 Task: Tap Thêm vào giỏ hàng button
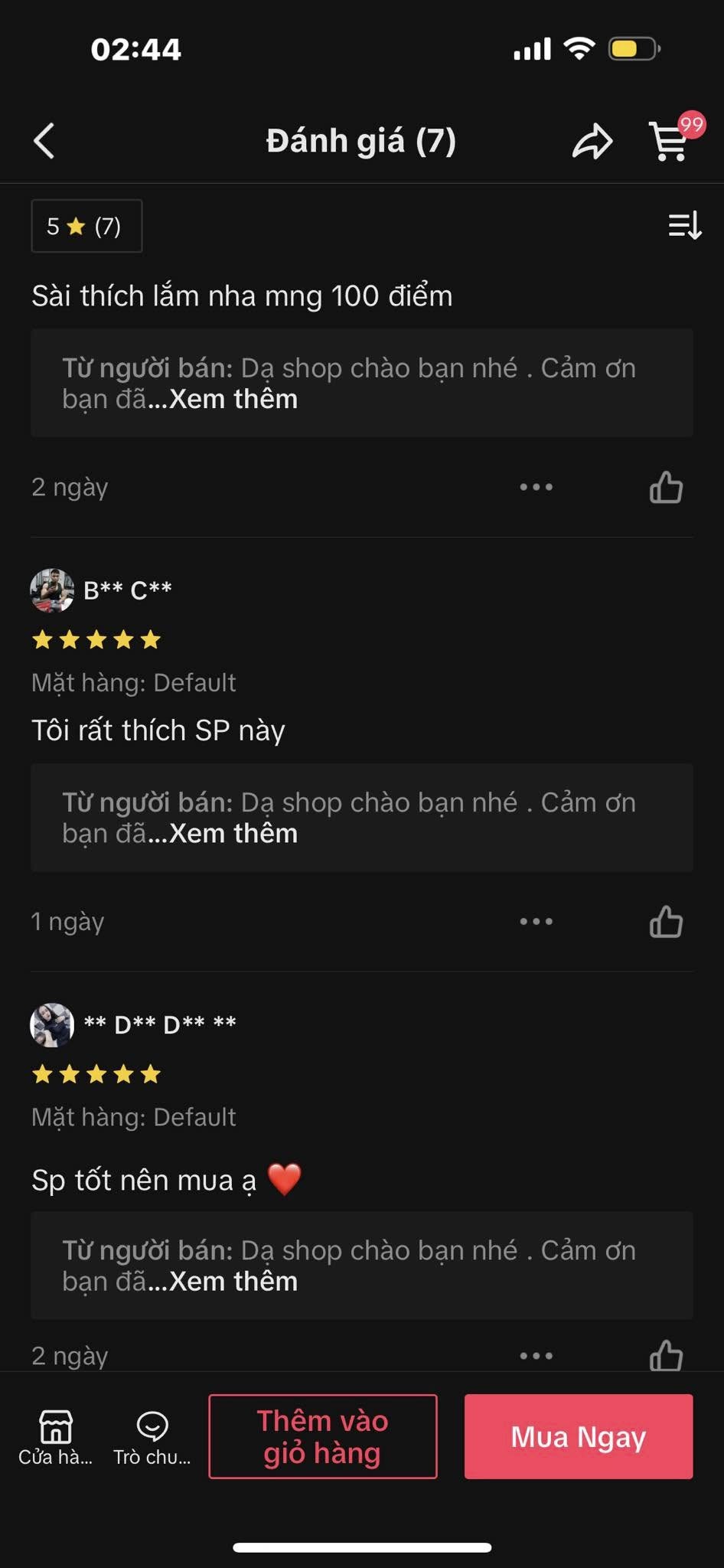[323, 1436]
